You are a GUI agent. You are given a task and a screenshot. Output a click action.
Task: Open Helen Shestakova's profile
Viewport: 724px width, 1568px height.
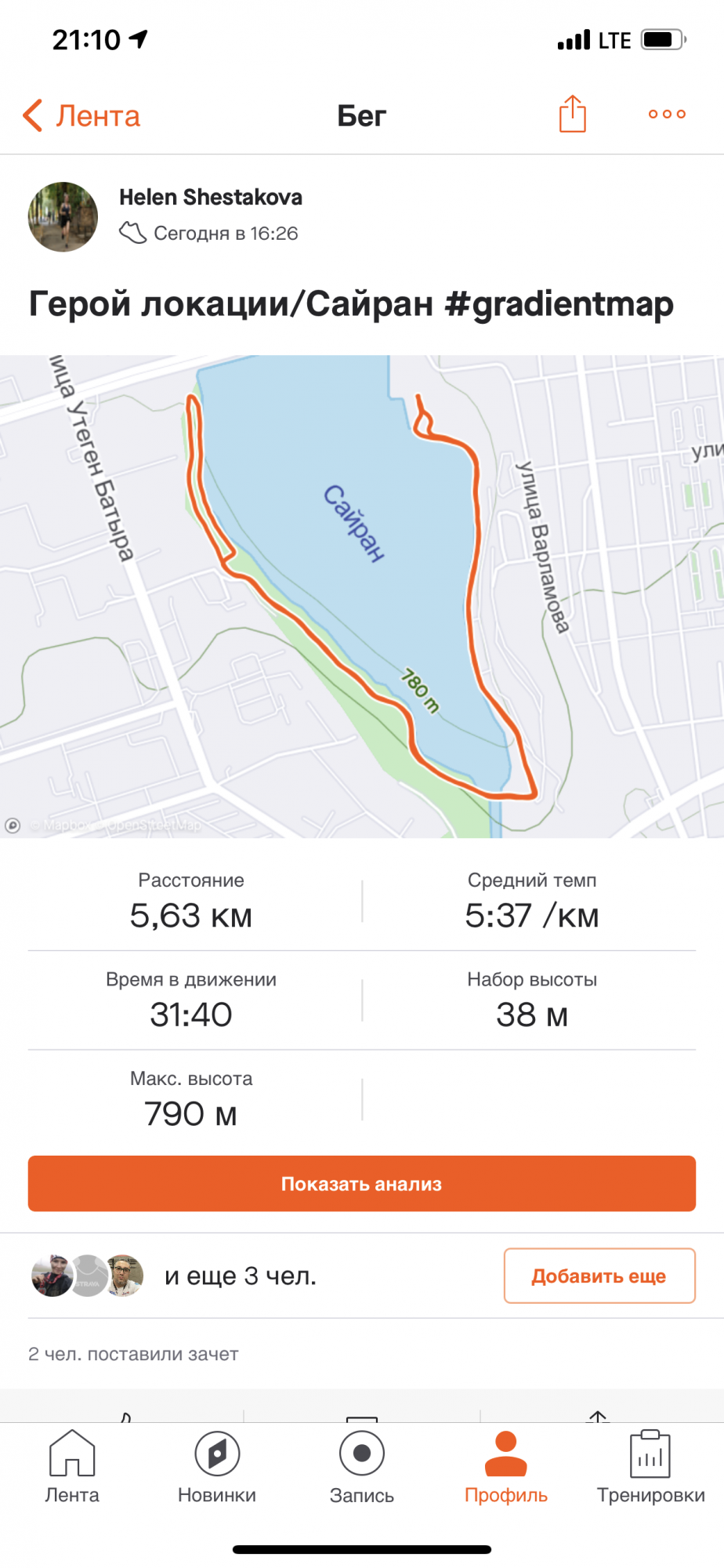(210, 198)
